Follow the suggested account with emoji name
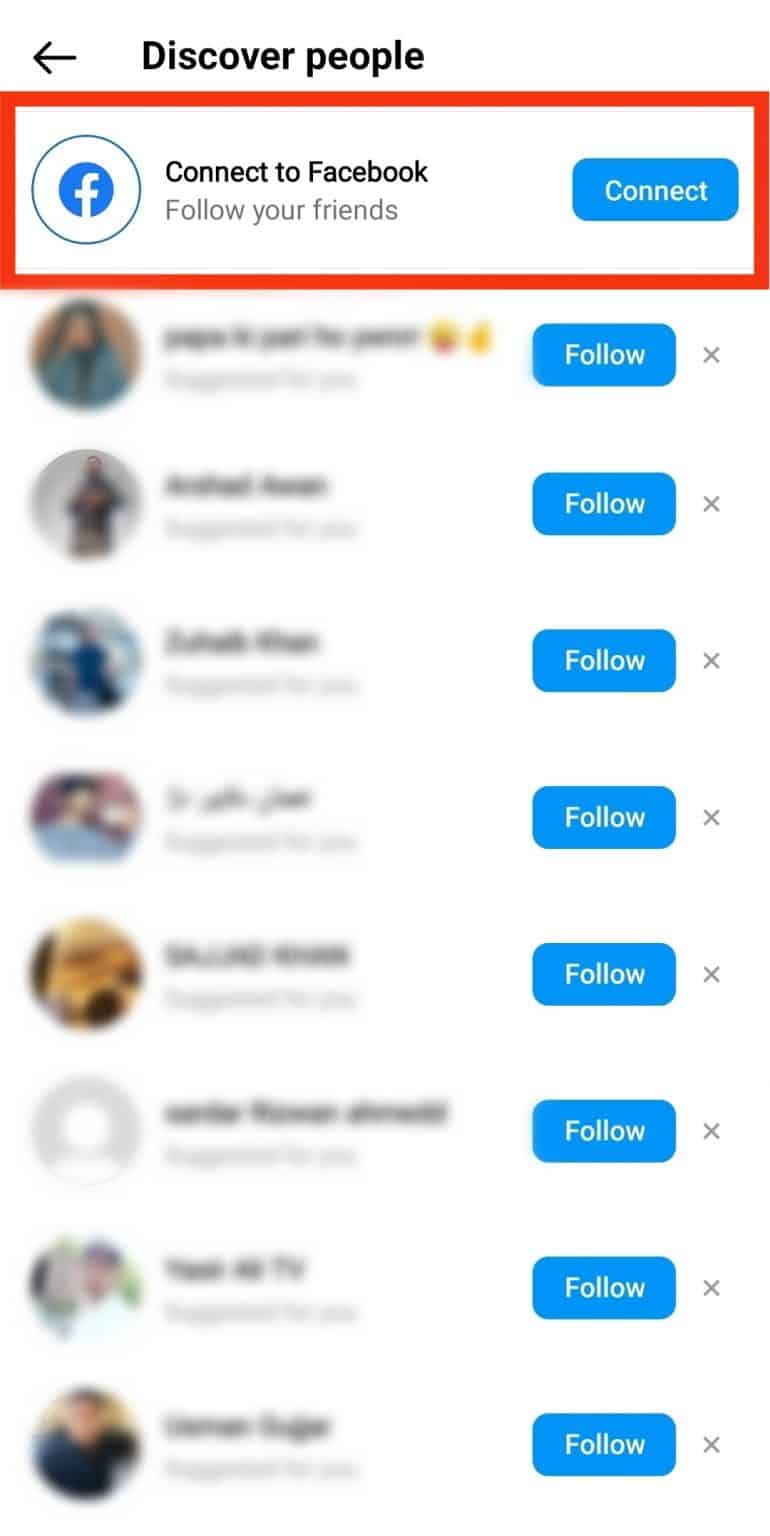 click(603, 355)
